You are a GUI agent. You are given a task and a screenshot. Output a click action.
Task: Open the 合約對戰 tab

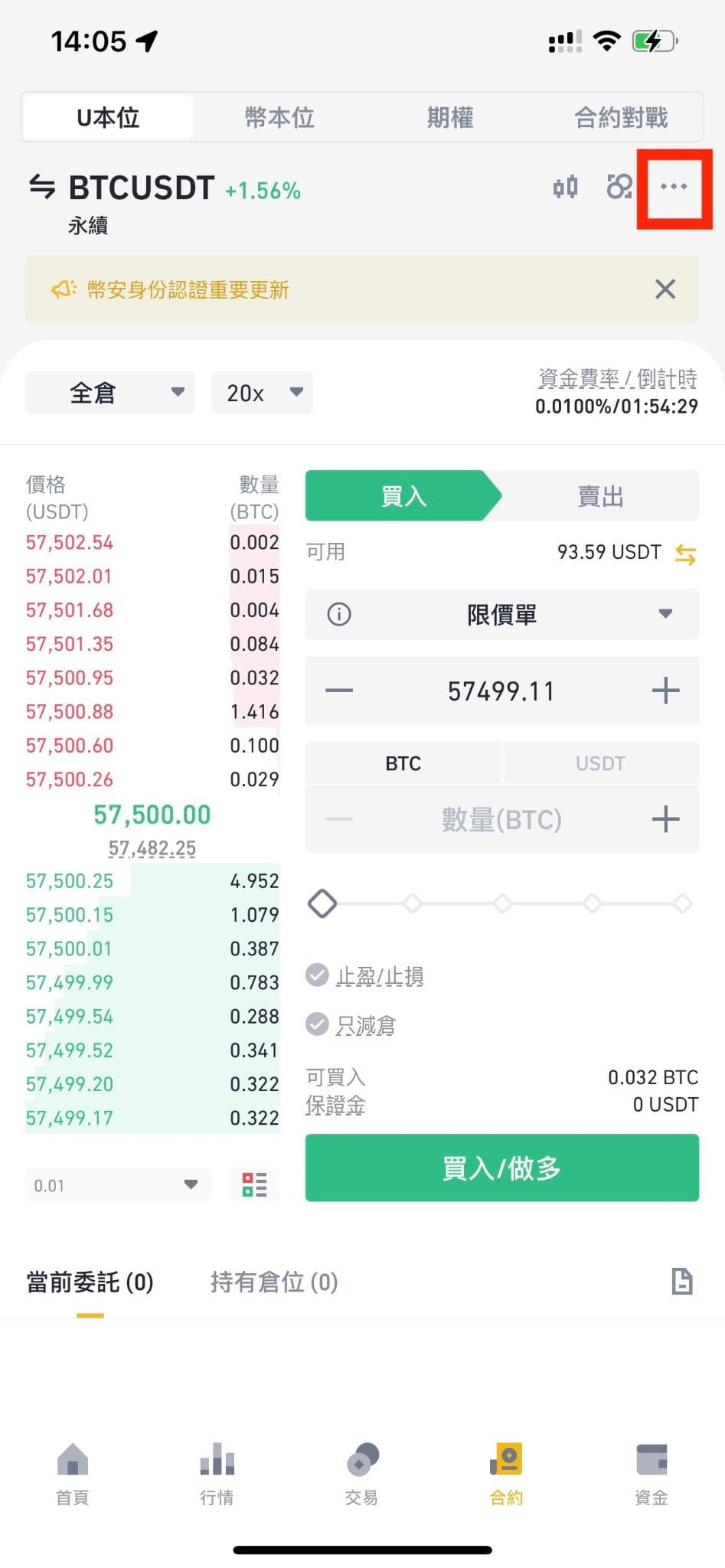[x=621, y=118]
